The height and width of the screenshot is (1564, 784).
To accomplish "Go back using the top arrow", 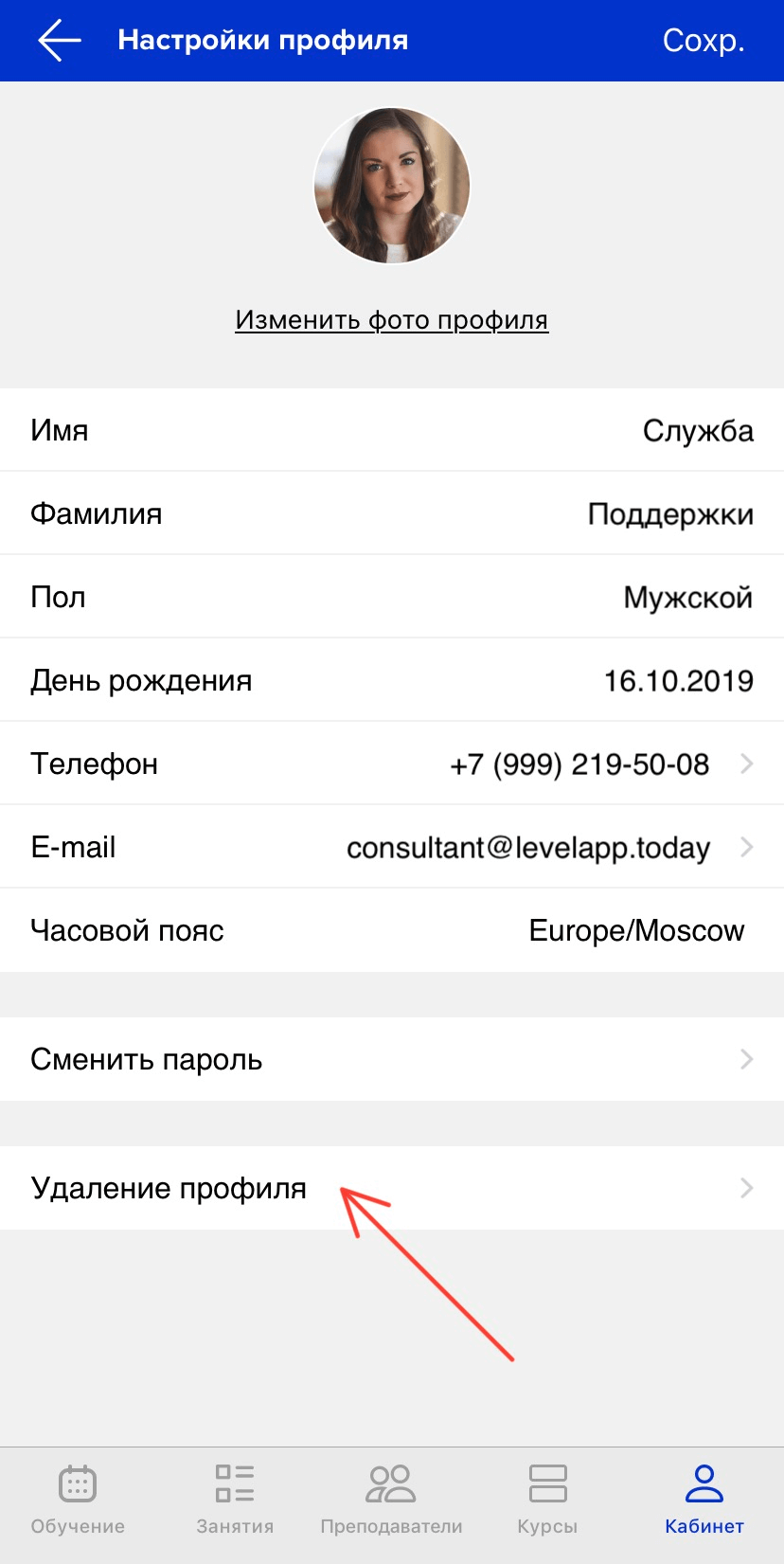I will coord(59,41).
